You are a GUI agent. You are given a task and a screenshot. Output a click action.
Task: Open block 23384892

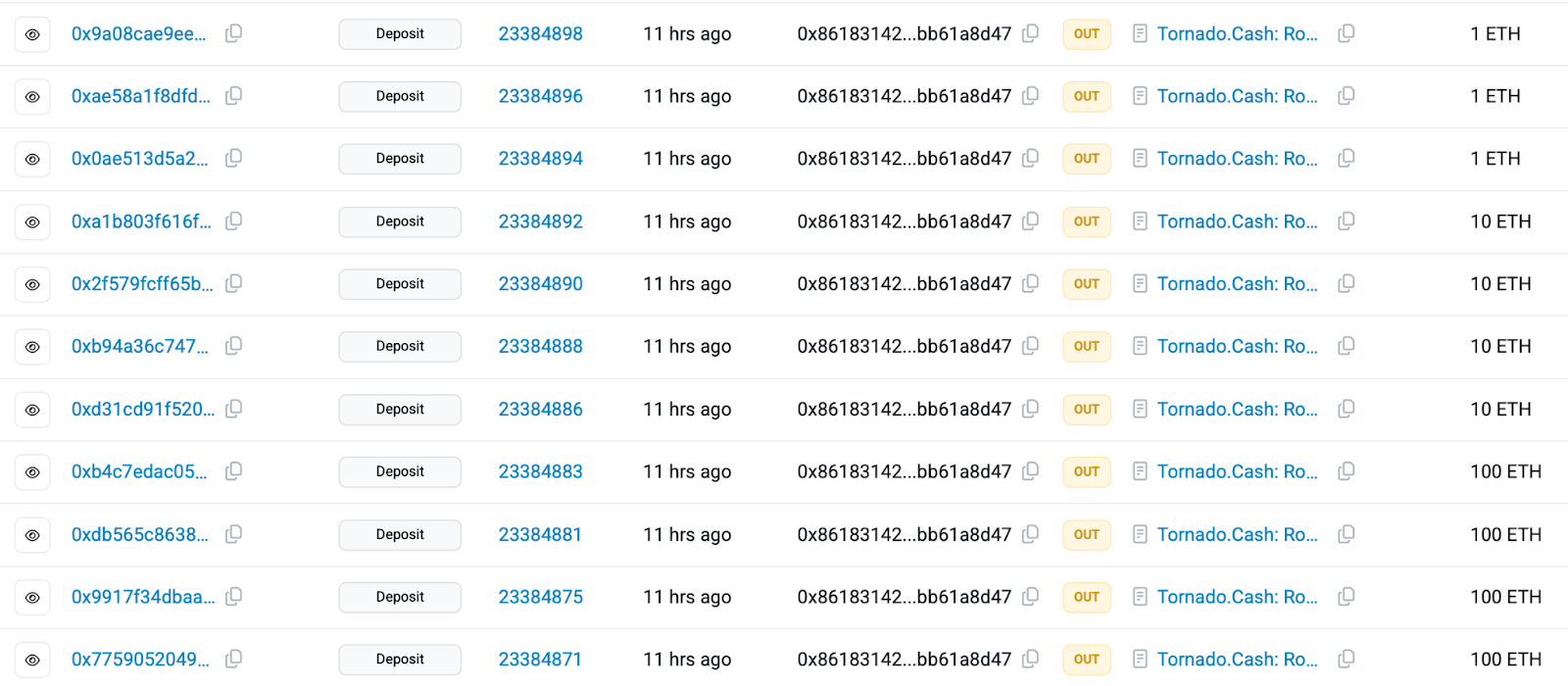pyautogui.click(x=540, y=221)
